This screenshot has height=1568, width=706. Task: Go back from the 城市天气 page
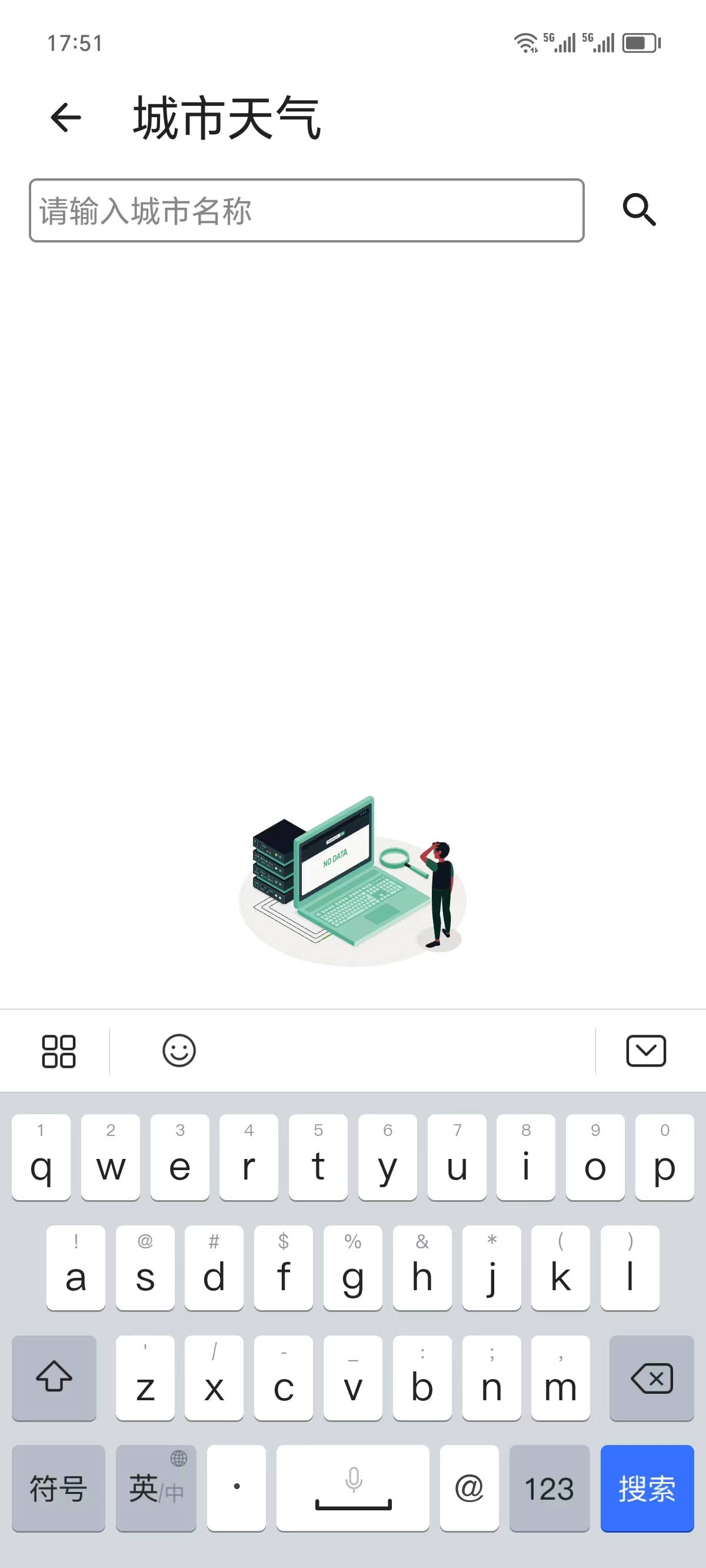[66, 118]
